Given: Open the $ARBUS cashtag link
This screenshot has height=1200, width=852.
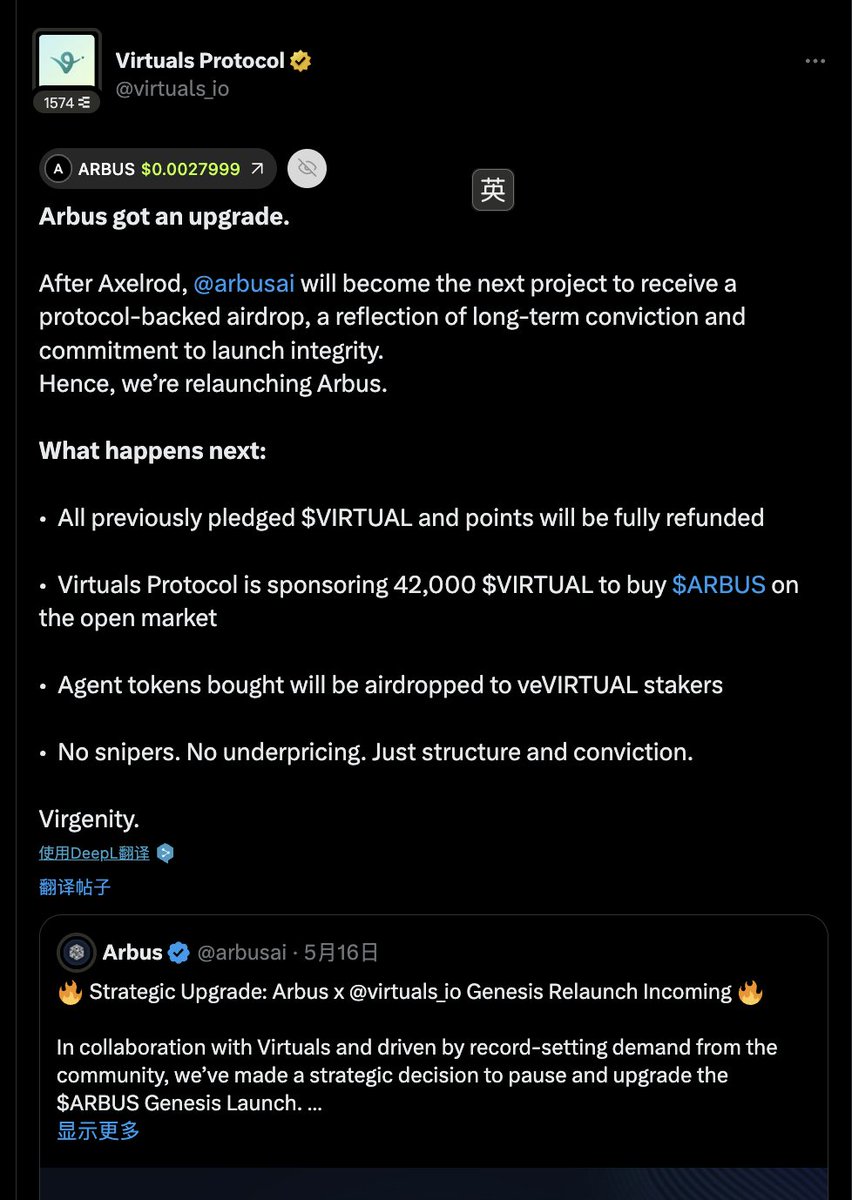Looking at the screenshot, I should (718, 585).
